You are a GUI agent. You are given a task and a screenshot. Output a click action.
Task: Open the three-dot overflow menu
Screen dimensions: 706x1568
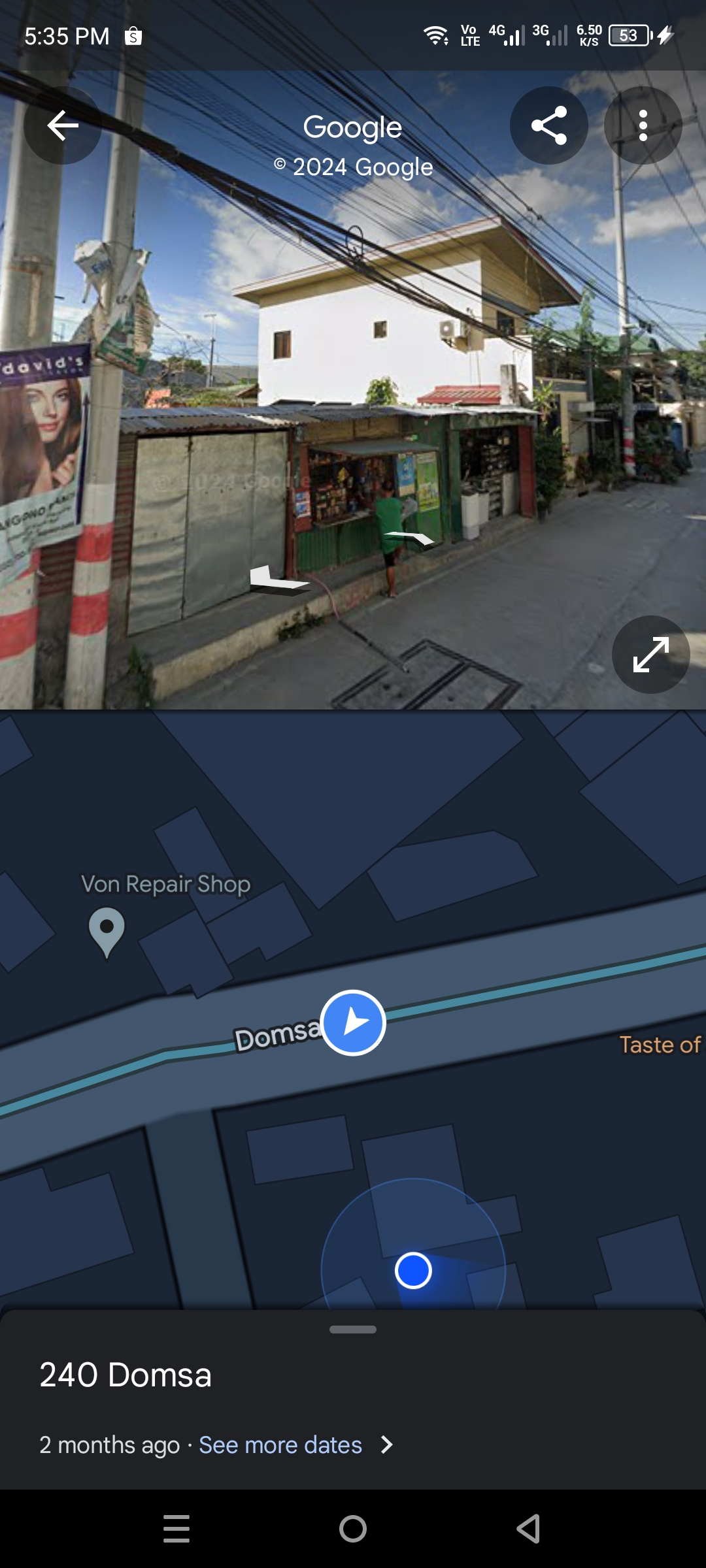click(x=643, y=125)
